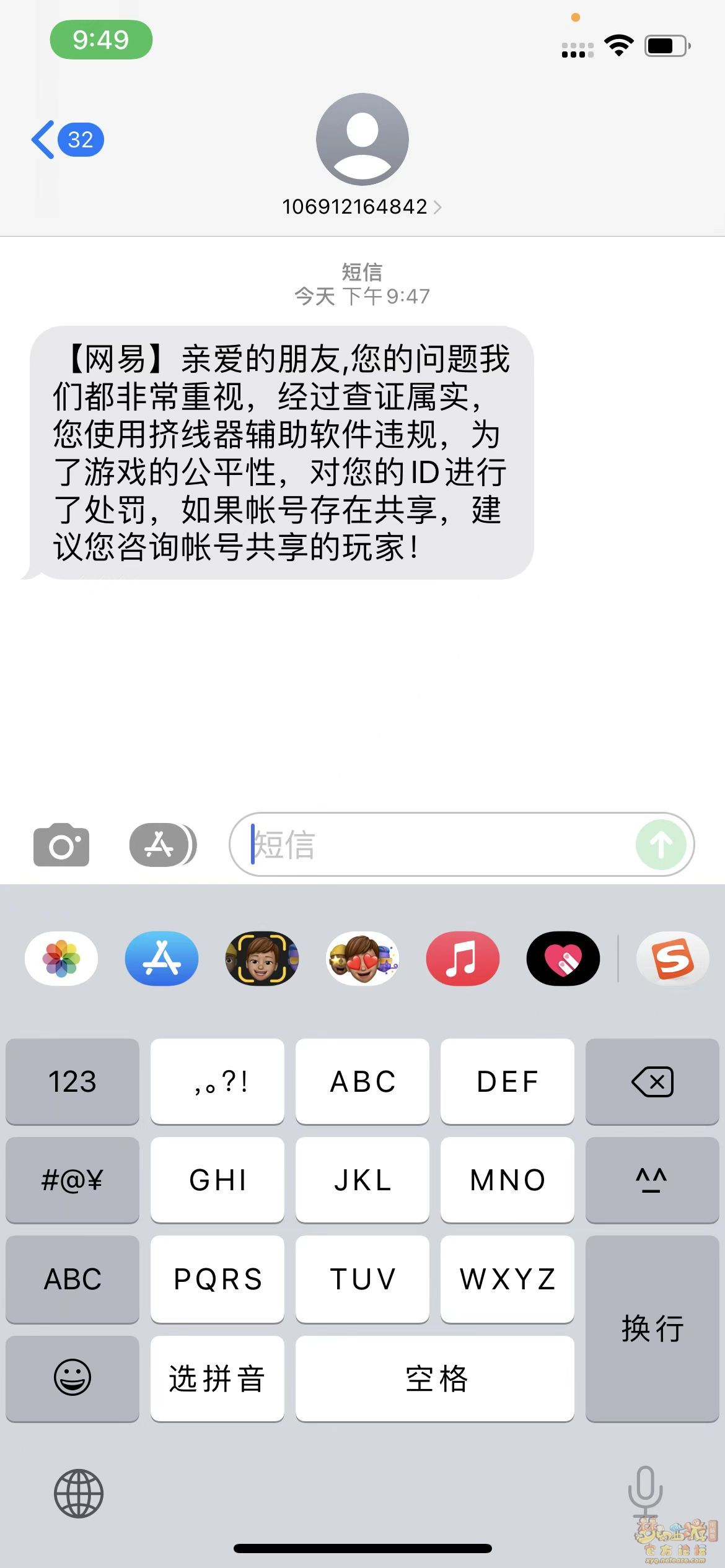Switch keyboards with the globe key
The width and height of the screenshot is (725, 1568).
click(79, 1494)
